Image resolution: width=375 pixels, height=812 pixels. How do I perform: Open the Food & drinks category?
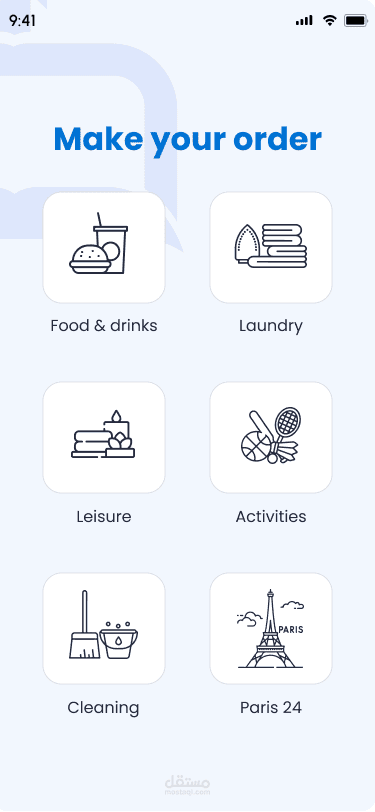pos(104,248)
